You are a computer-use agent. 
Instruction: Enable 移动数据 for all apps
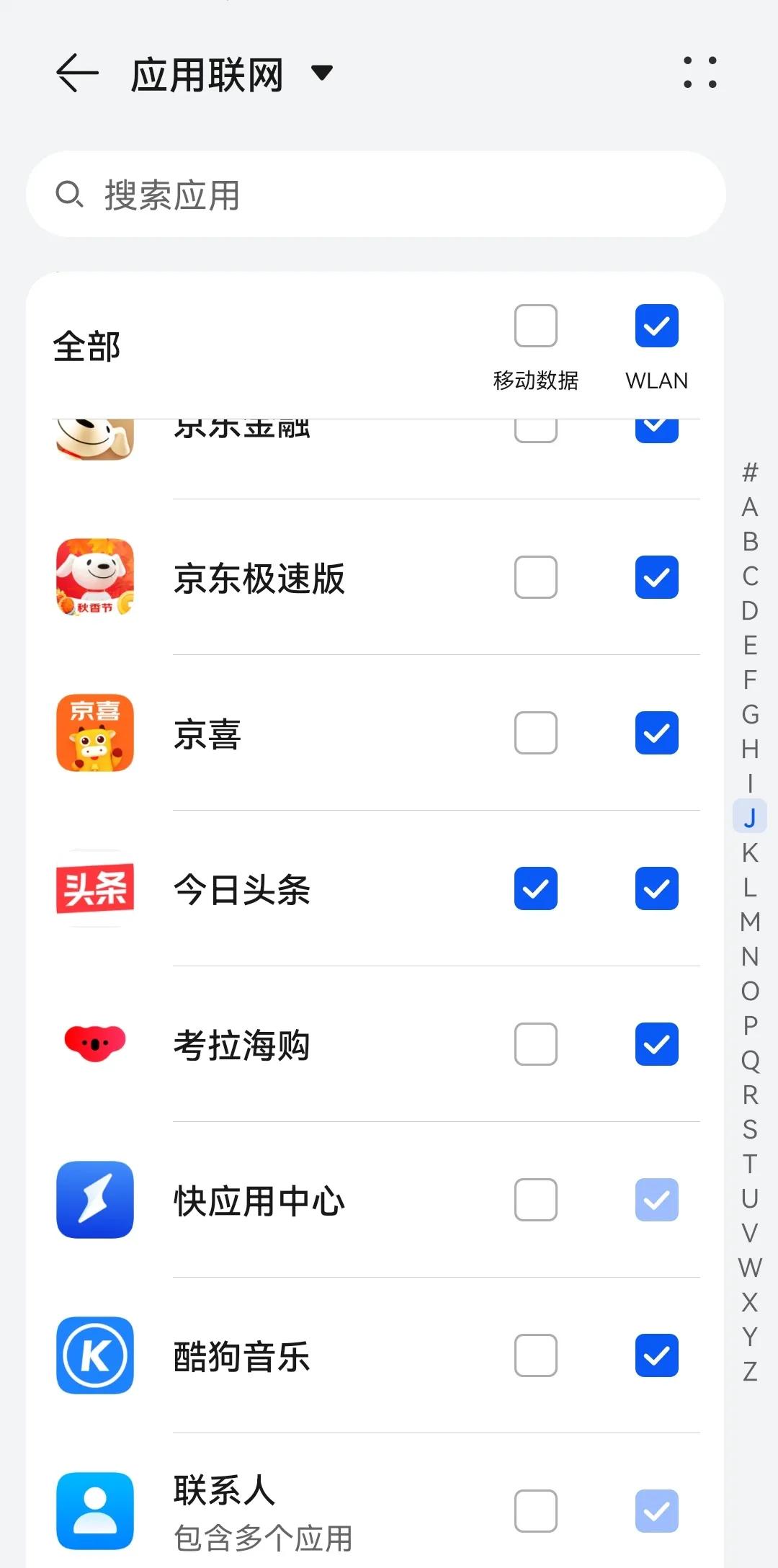click(x=535, y=326)
